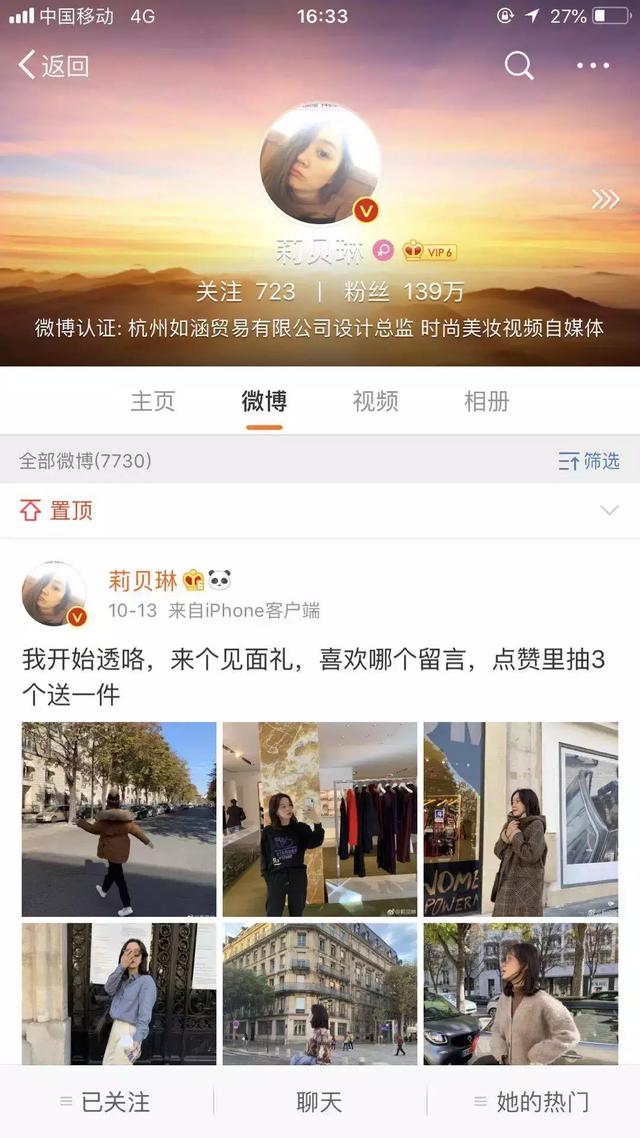Open the mirror selfie photo in the boutique
Viewport: 640px width, 1138px height.
pos(320,819)
